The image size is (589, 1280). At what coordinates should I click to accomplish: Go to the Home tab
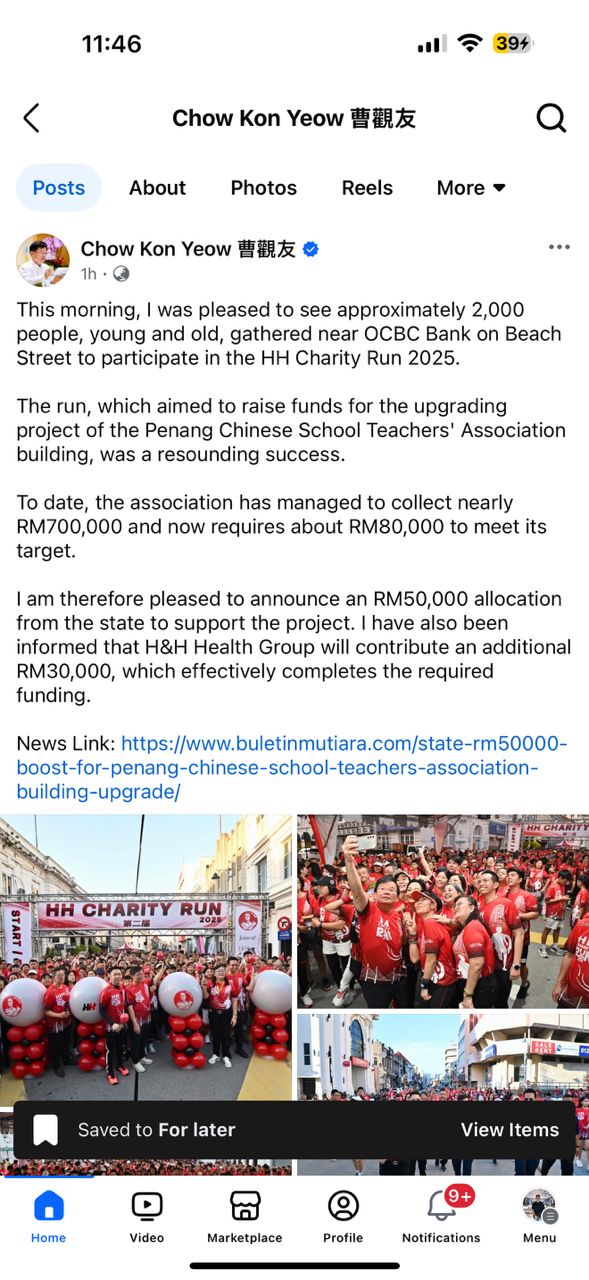point(48,1217)
